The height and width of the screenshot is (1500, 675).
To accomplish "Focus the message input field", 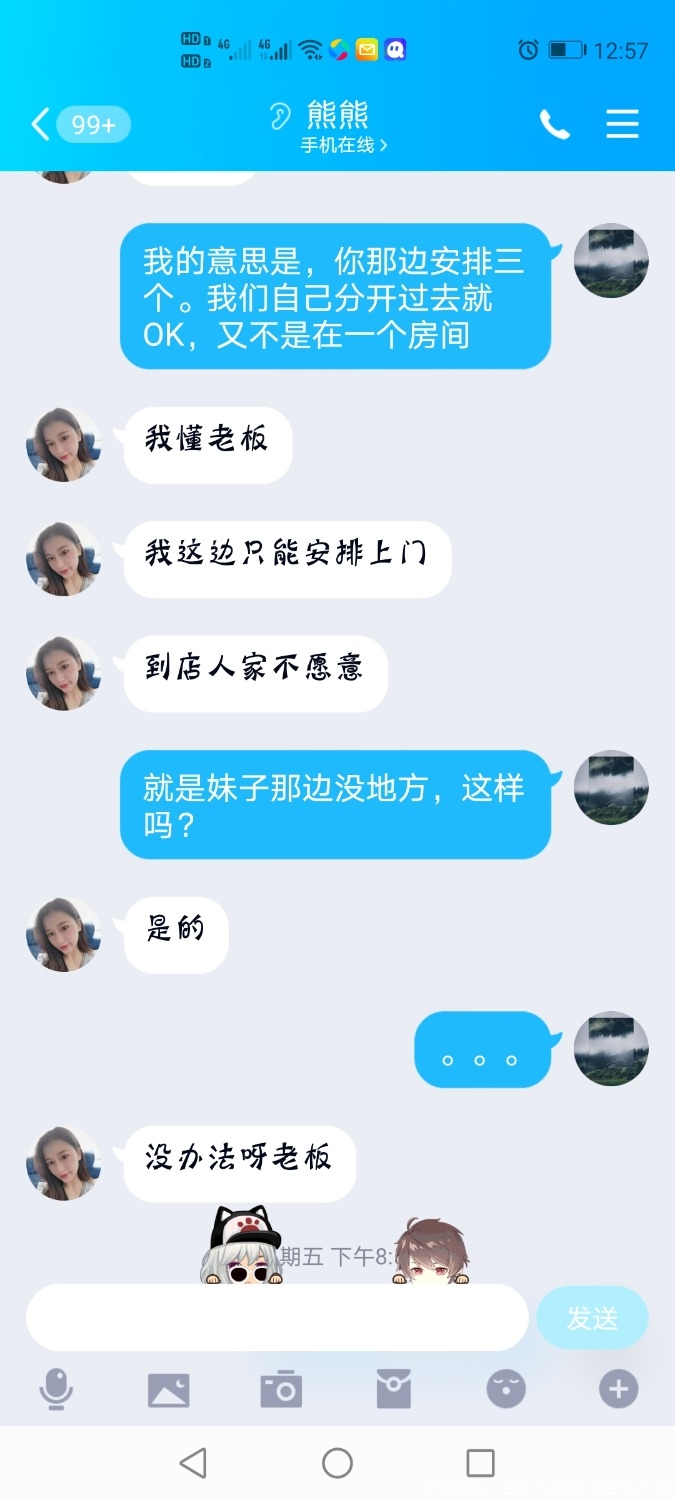I will 277,1318.
